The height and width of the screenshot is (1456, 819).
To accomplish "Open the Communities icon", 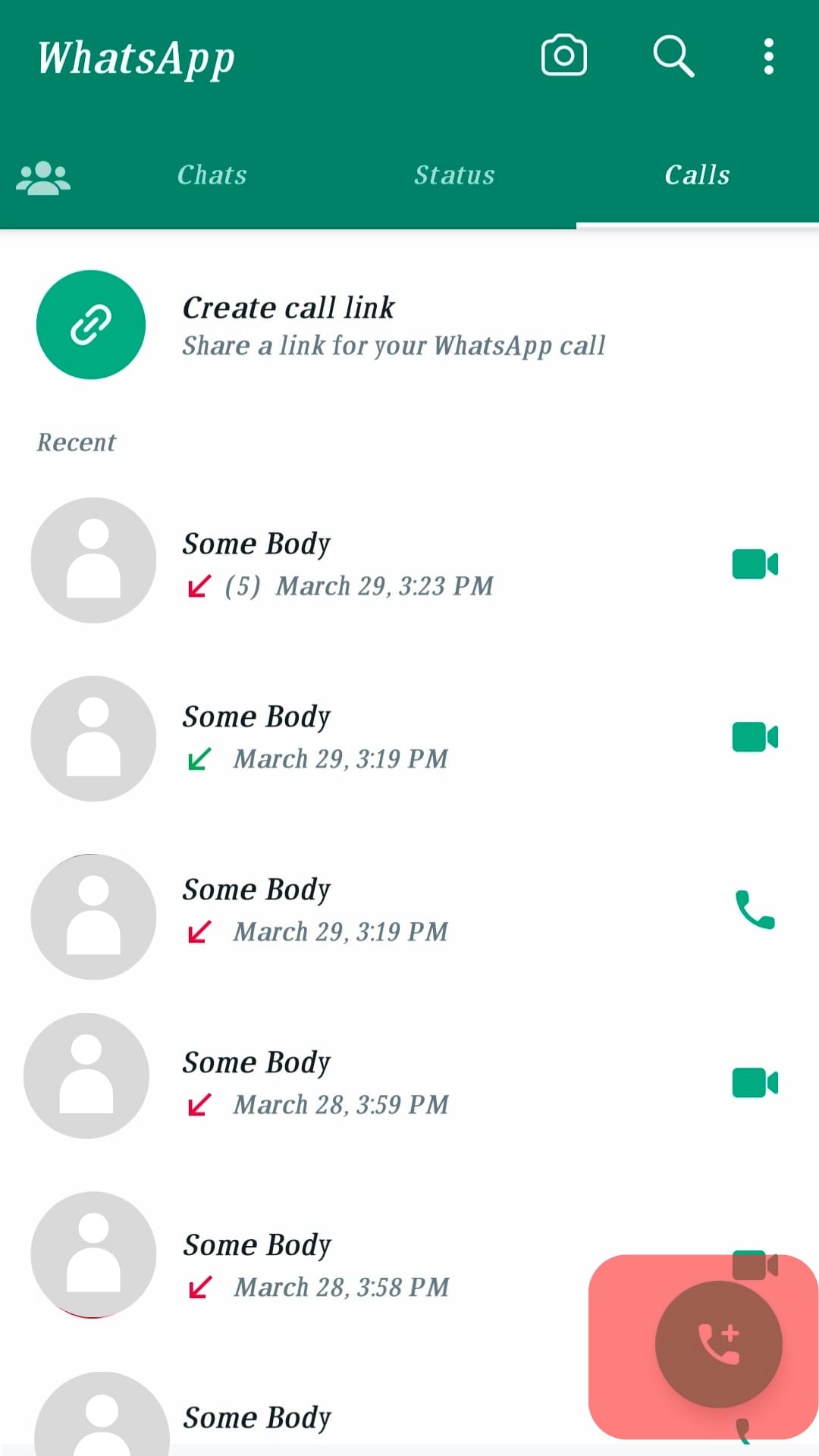I will point(42,176).
